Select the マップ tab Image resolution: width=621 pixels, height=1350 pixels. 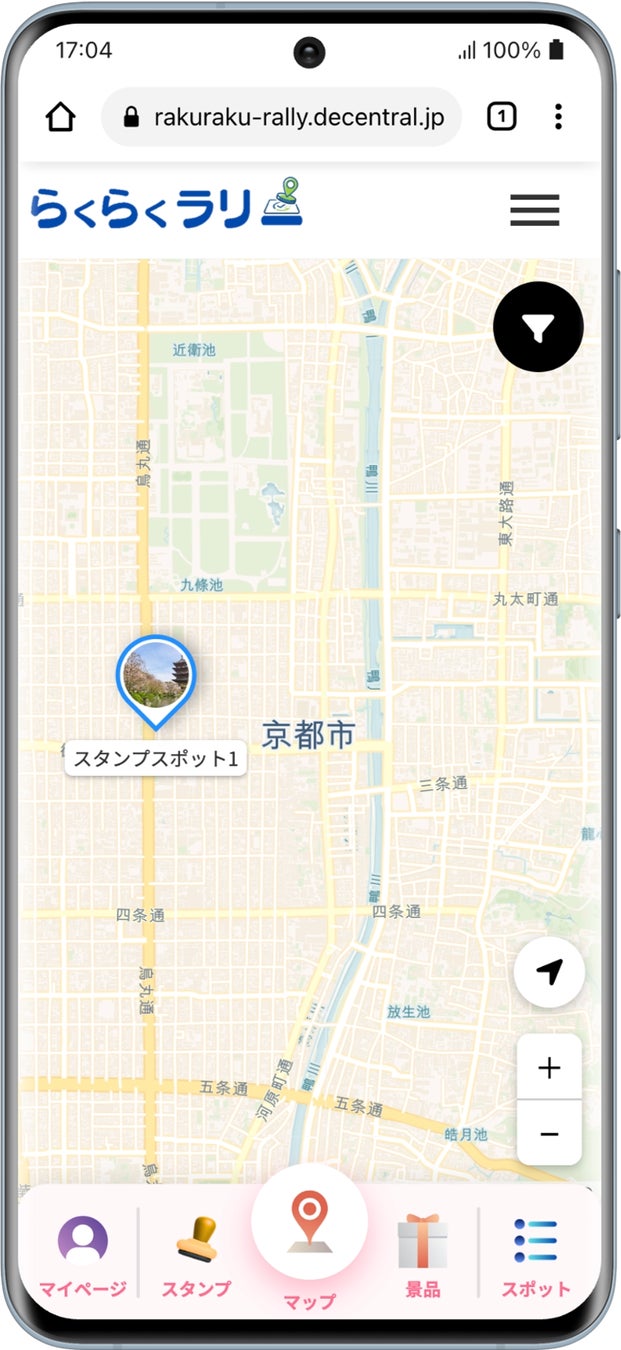click(x=309, y=1236)
